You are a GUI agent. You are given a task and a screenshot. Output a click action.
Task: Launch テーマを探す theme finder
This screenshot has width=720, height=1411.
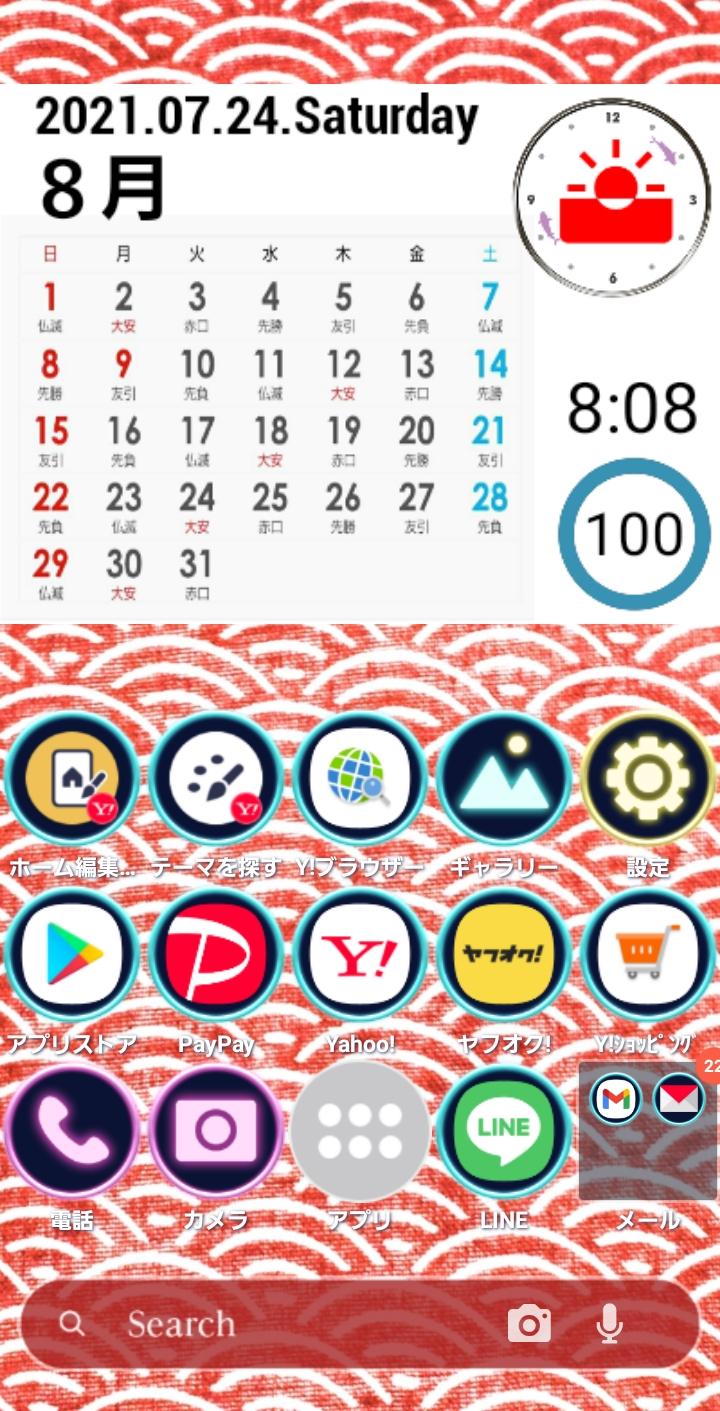(x=216, y=780)
